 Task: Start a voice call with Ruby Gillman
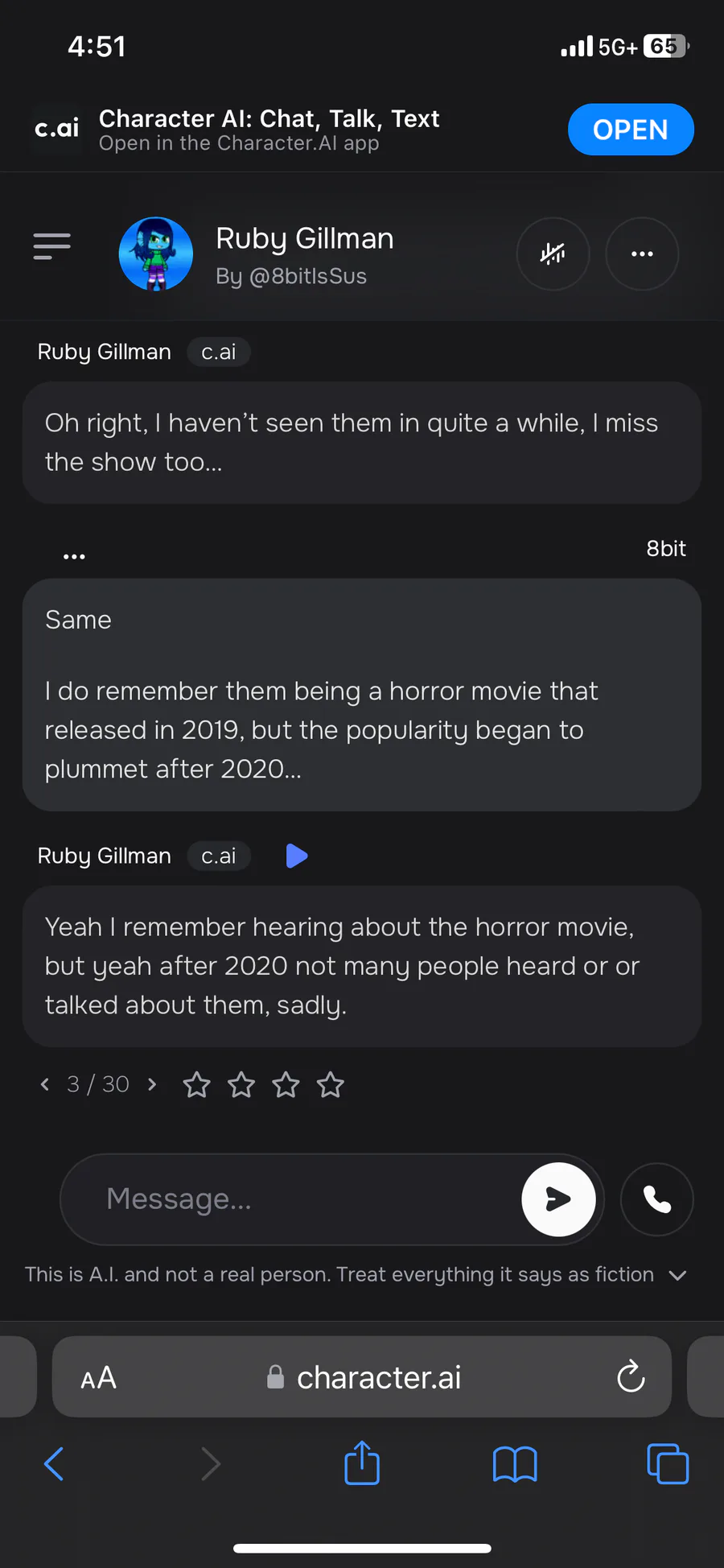657,1199
